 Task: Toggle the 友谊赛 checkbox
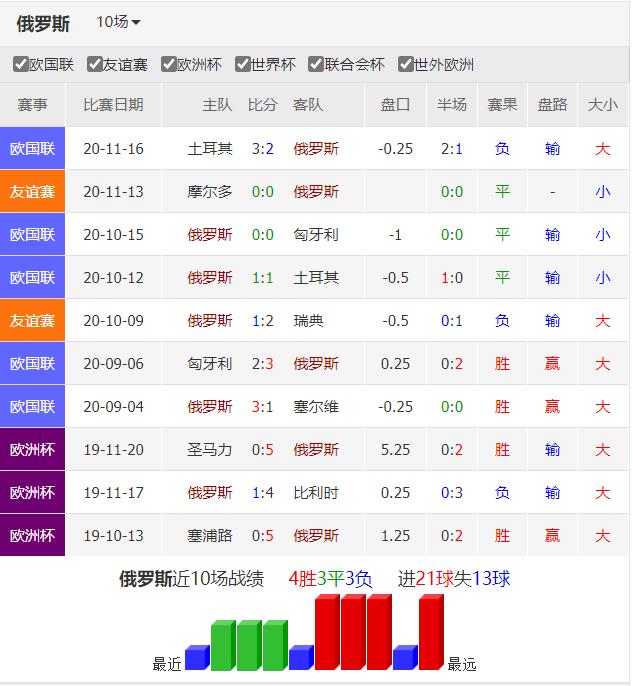[x=95, y=65]
